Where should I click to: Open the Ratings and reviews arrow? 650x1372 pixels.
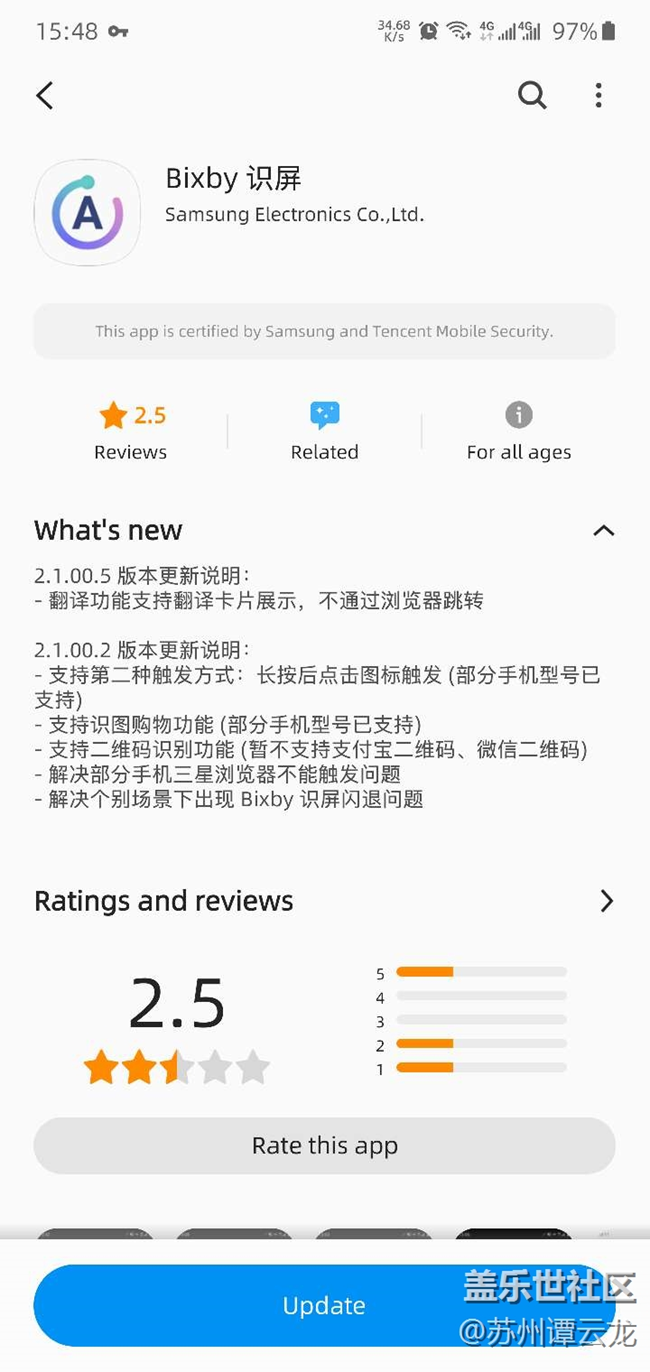(x=606, y=901)
